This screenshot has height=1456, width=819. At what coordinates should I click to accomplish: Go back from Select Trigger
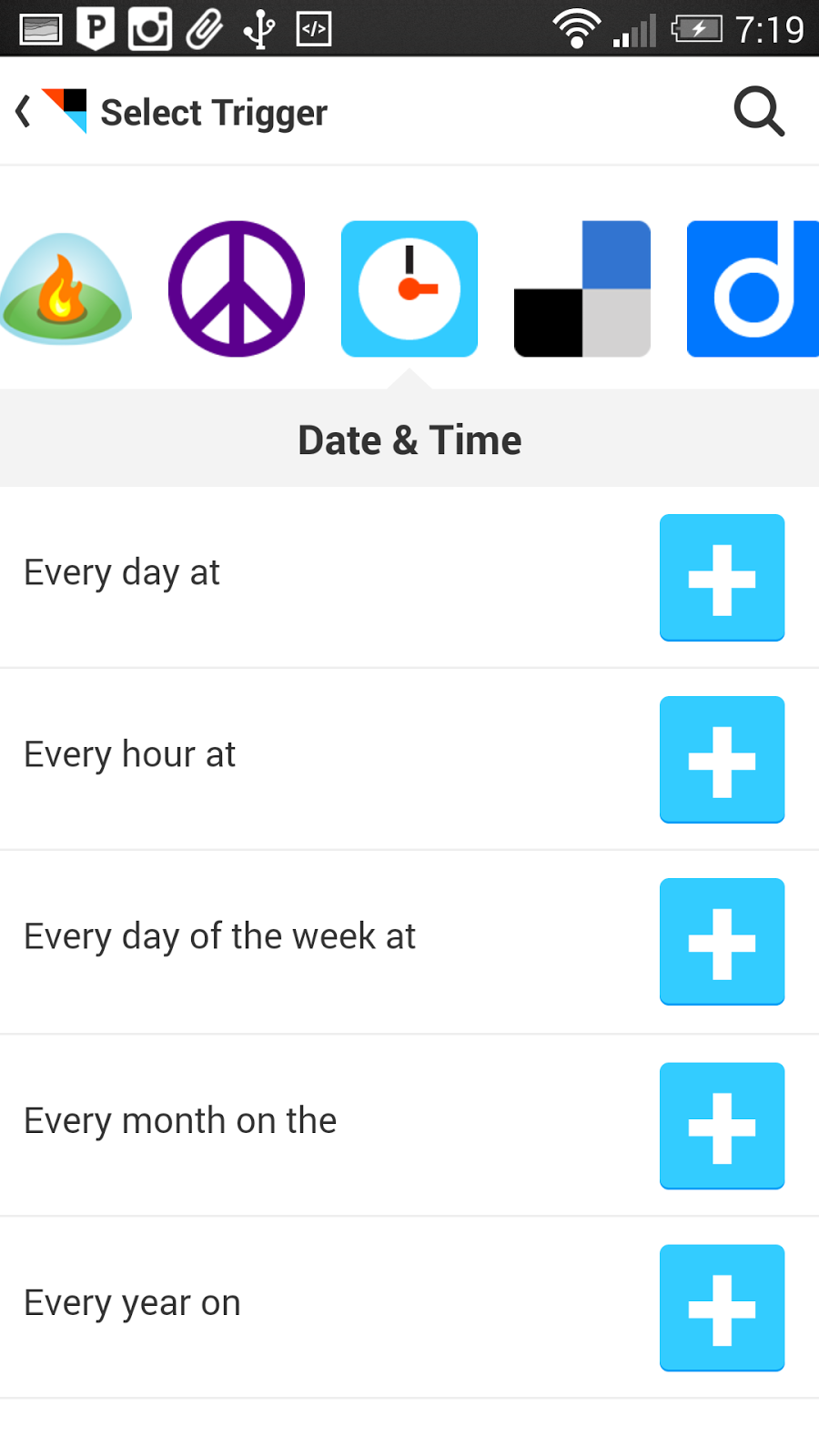(25, 112)
